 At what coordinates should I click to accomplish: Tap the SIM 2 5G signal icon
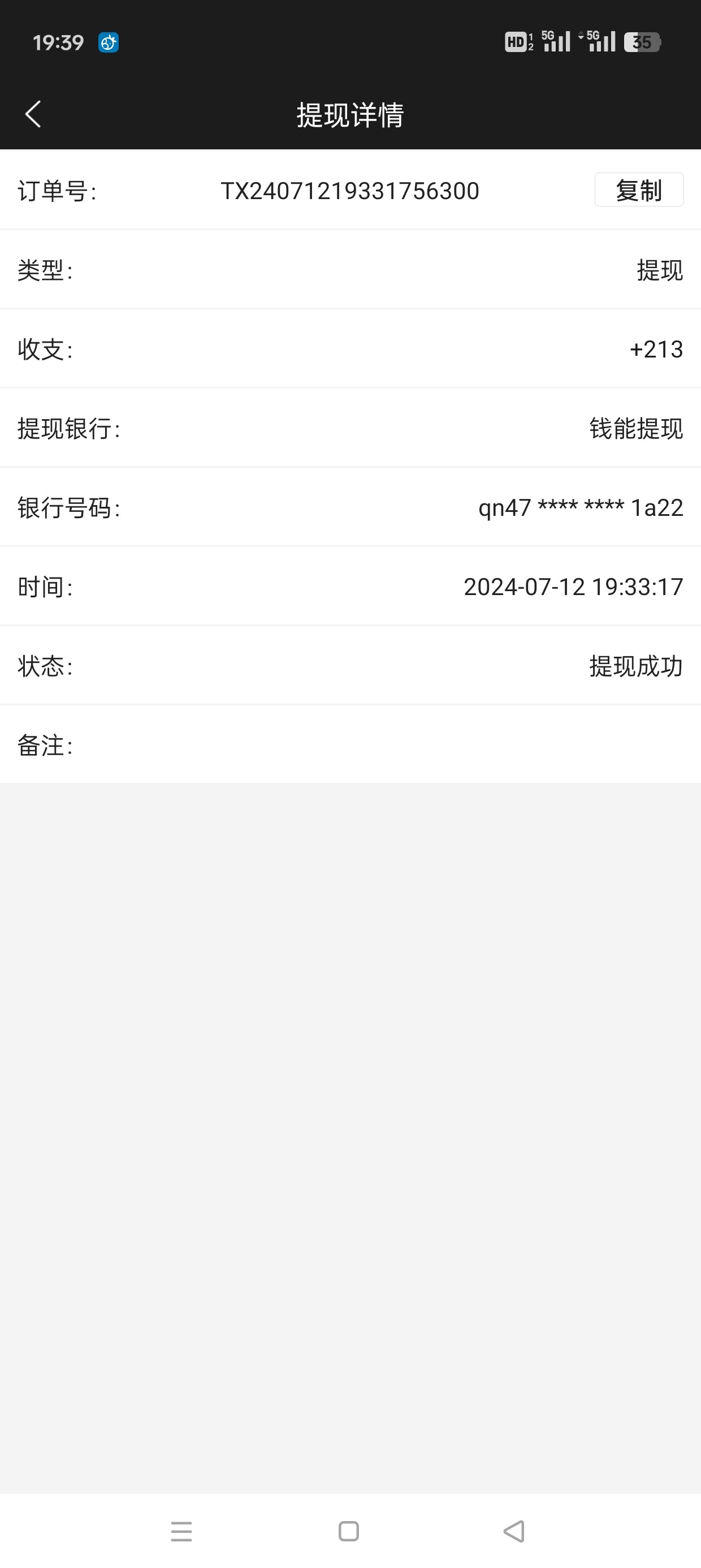tap(603, 41)
